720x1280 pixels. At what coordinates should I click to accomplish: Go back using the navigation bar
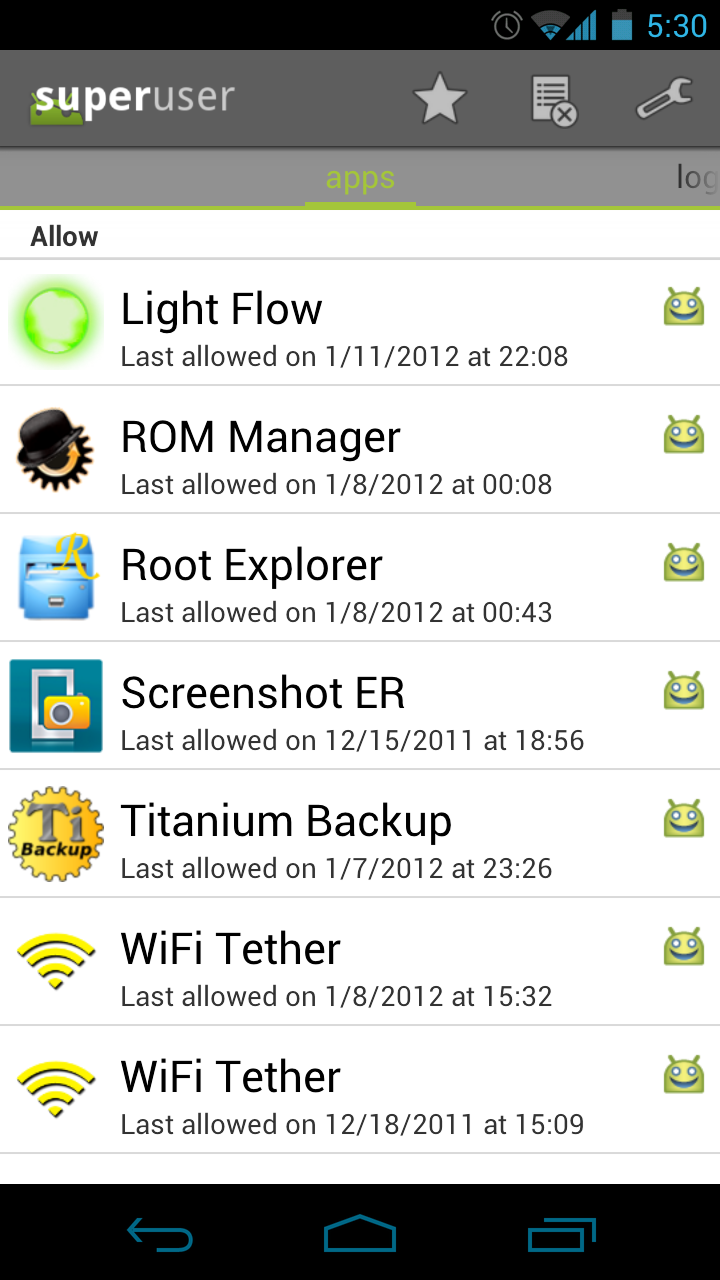click(x=160, y=1235)
